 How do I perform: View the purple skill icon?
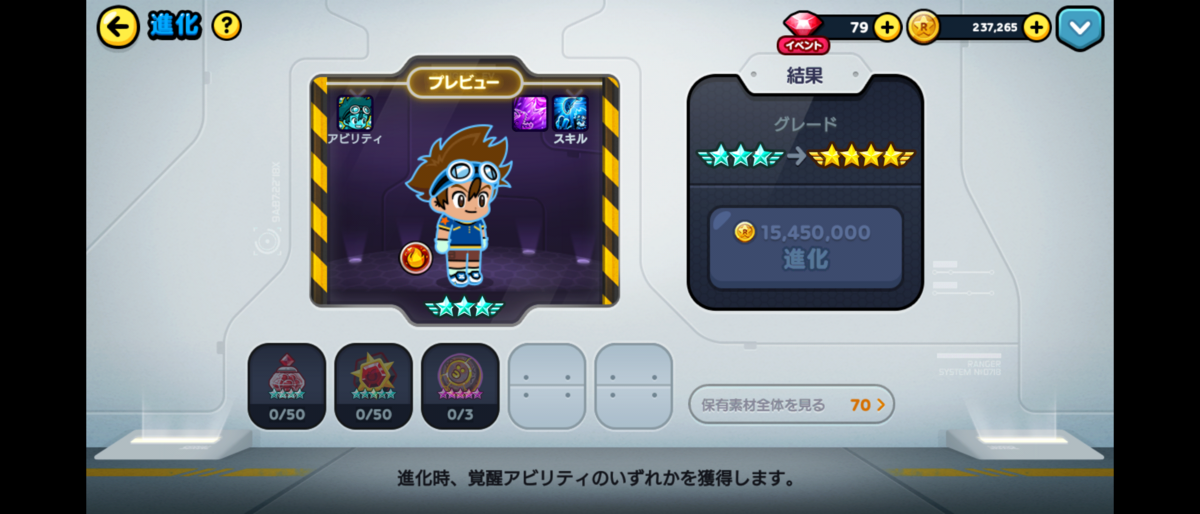tap(530, 113)
